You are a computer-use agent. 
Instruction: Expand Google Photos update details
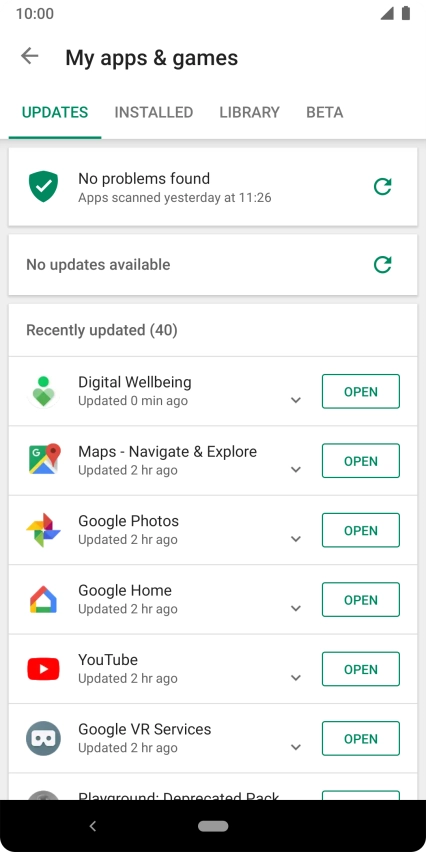[x=296, y=540]
